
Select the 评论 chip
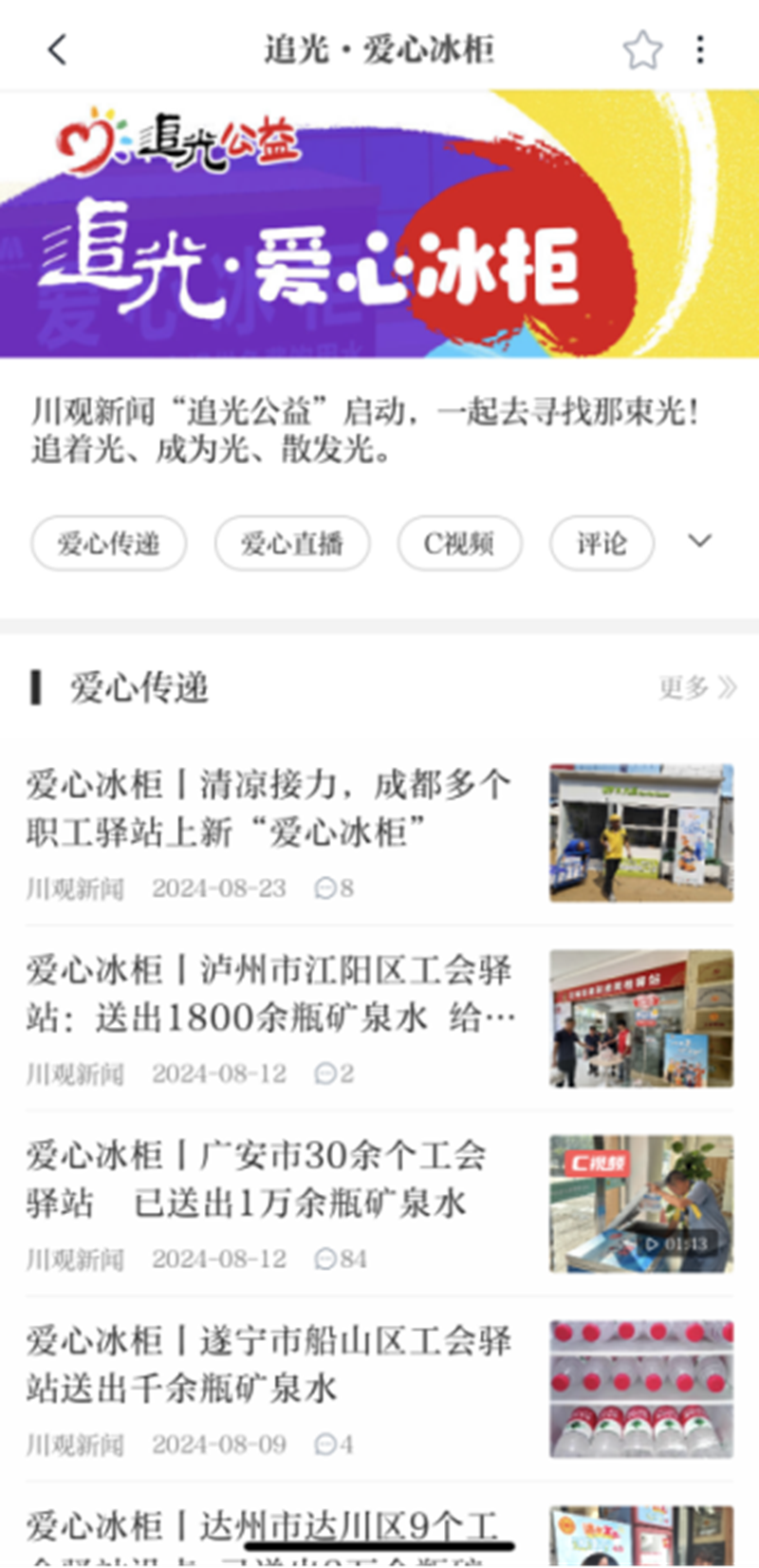(x=602, y=544)
